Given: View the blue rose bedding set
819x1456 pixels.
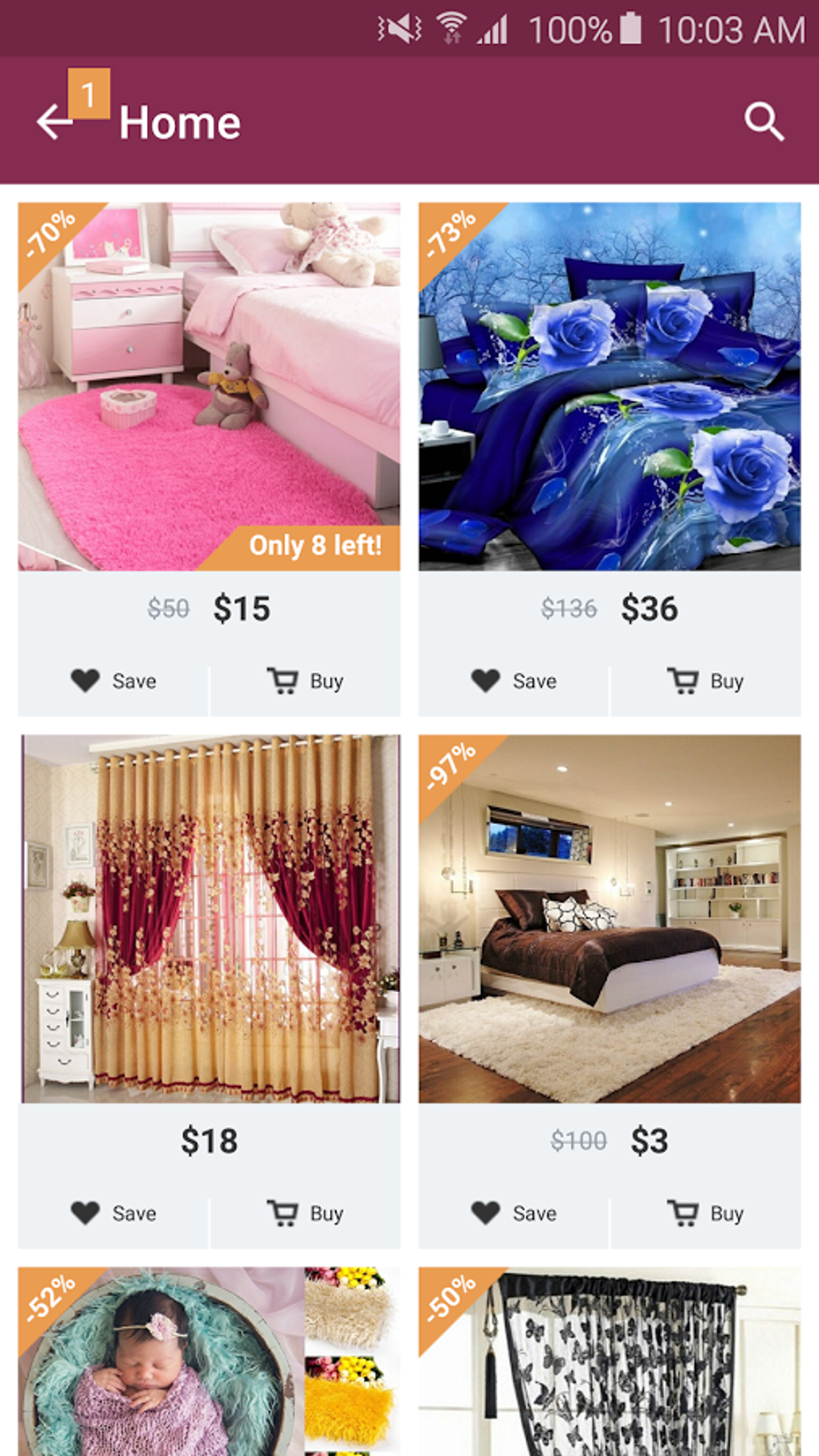Looking at the screenshot, I should pyautogui.click(x=609, y=386).
